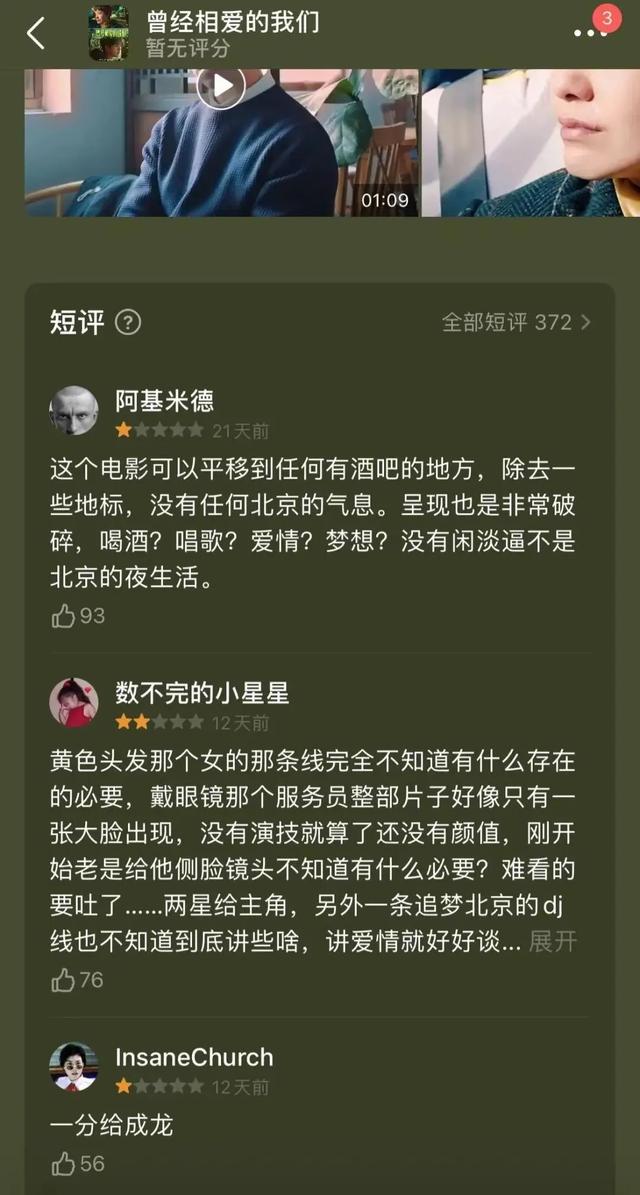Go back using the top-left arrow

(35, 34)
